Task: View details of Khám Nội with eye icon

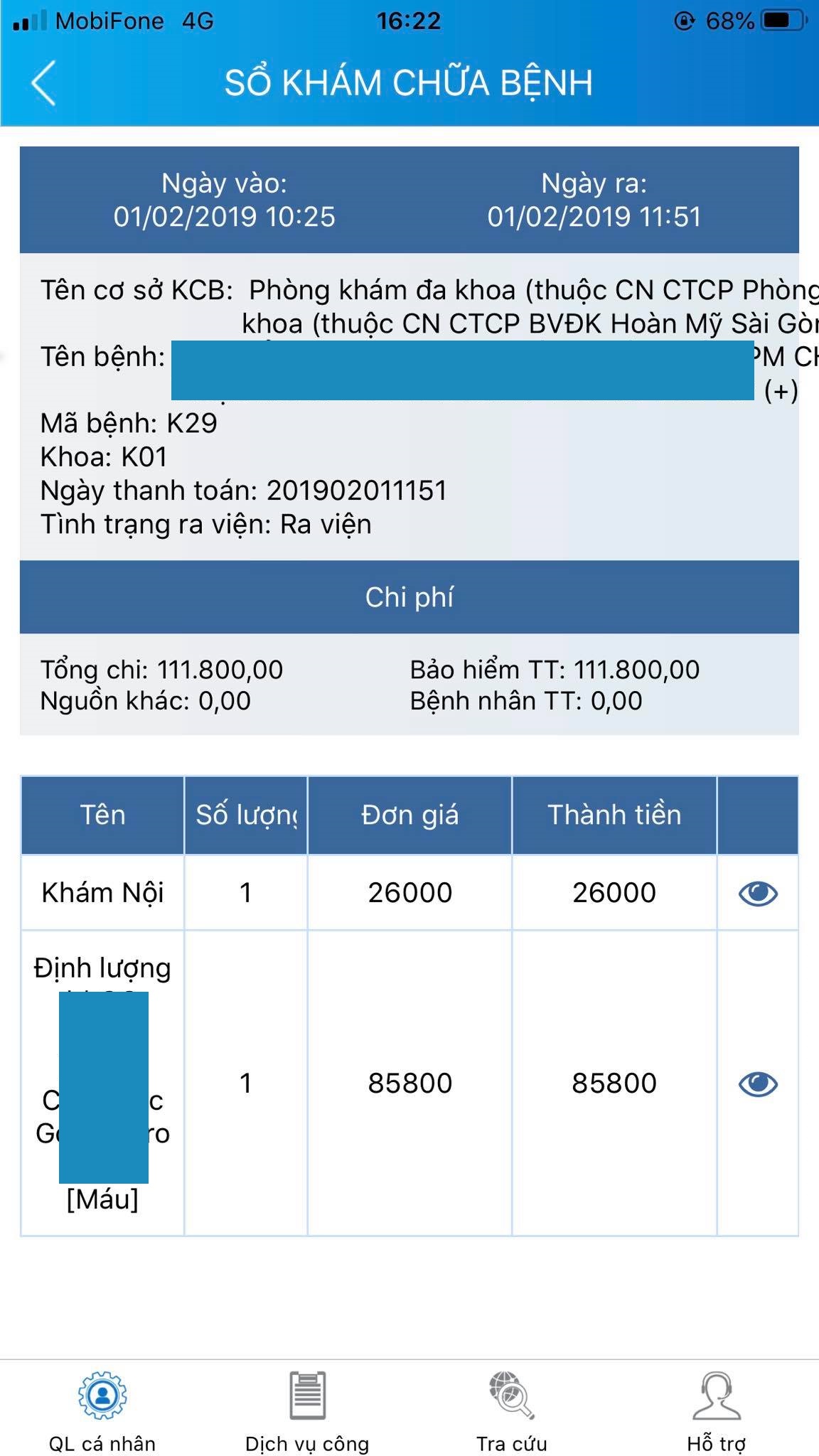Action: point(757,892)
